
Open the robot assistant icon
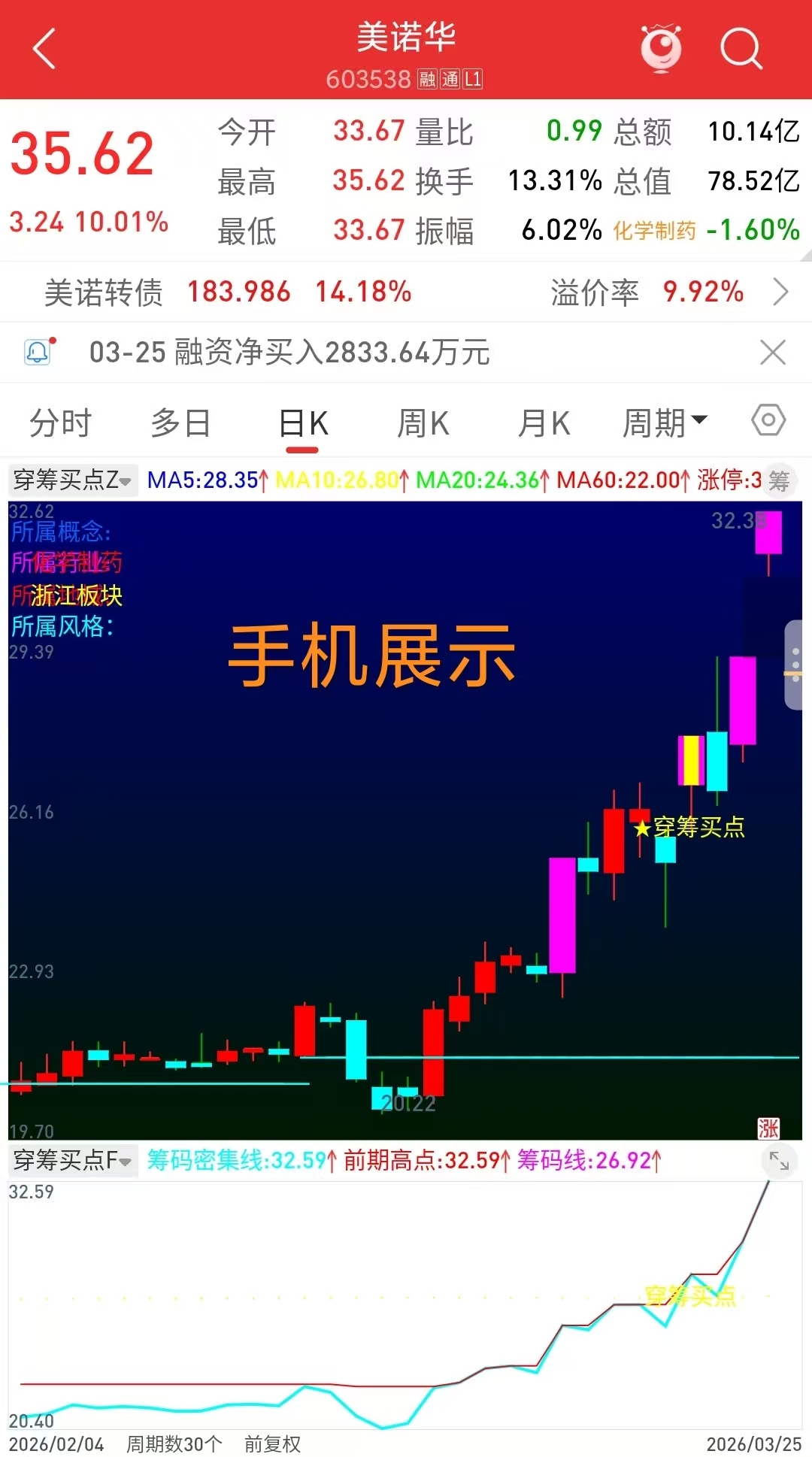tap(661, 49)
